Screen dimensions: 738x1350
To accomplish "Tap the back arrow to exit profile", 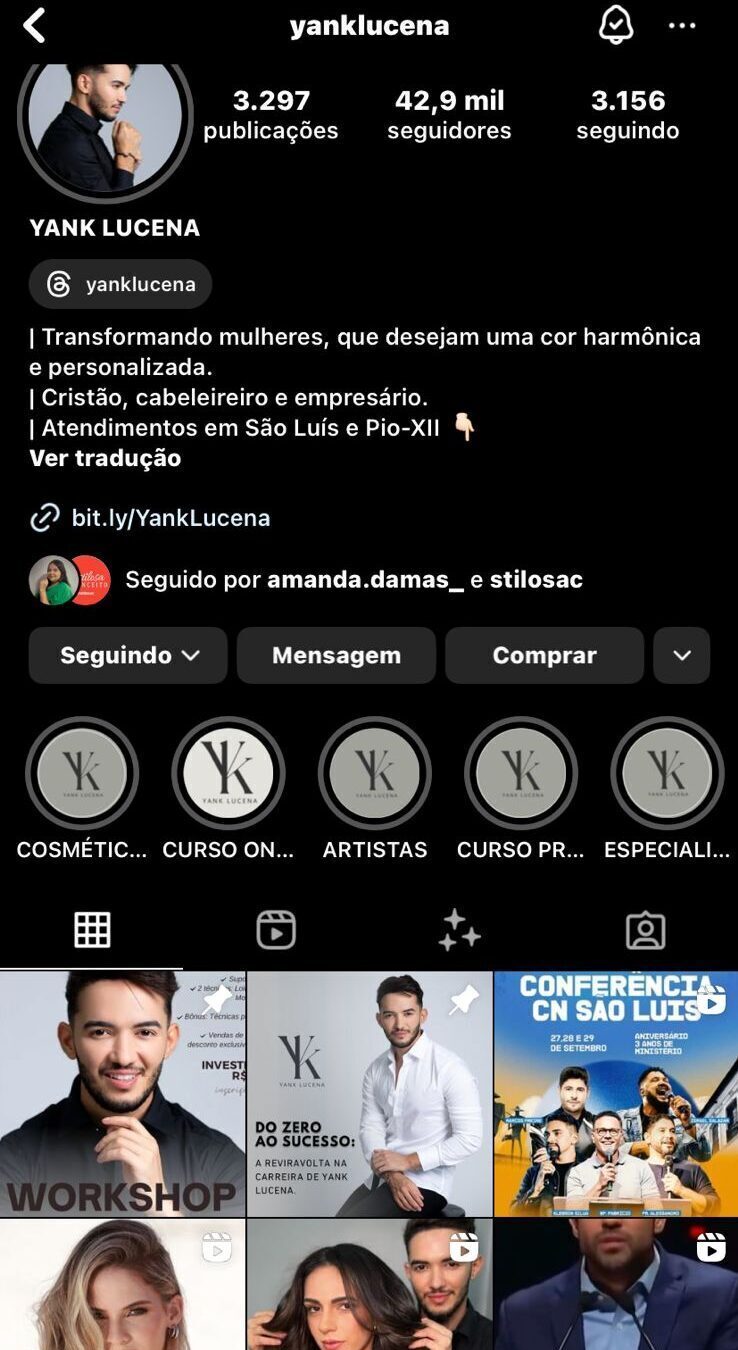I will coord(35,25).
